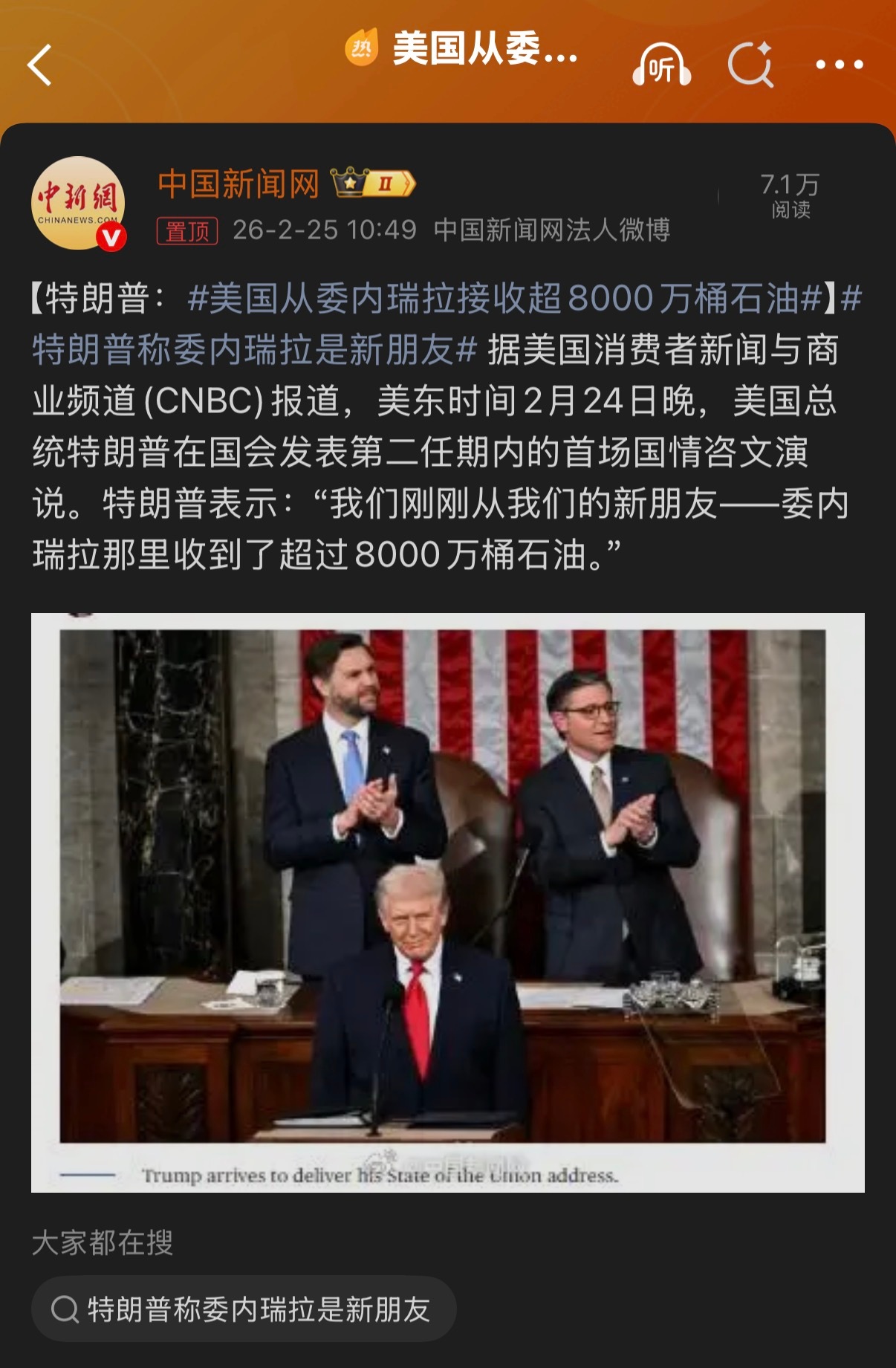Tap the username 中国新闻网
This screenshot has height=1368, width=896.
point(238,182)
